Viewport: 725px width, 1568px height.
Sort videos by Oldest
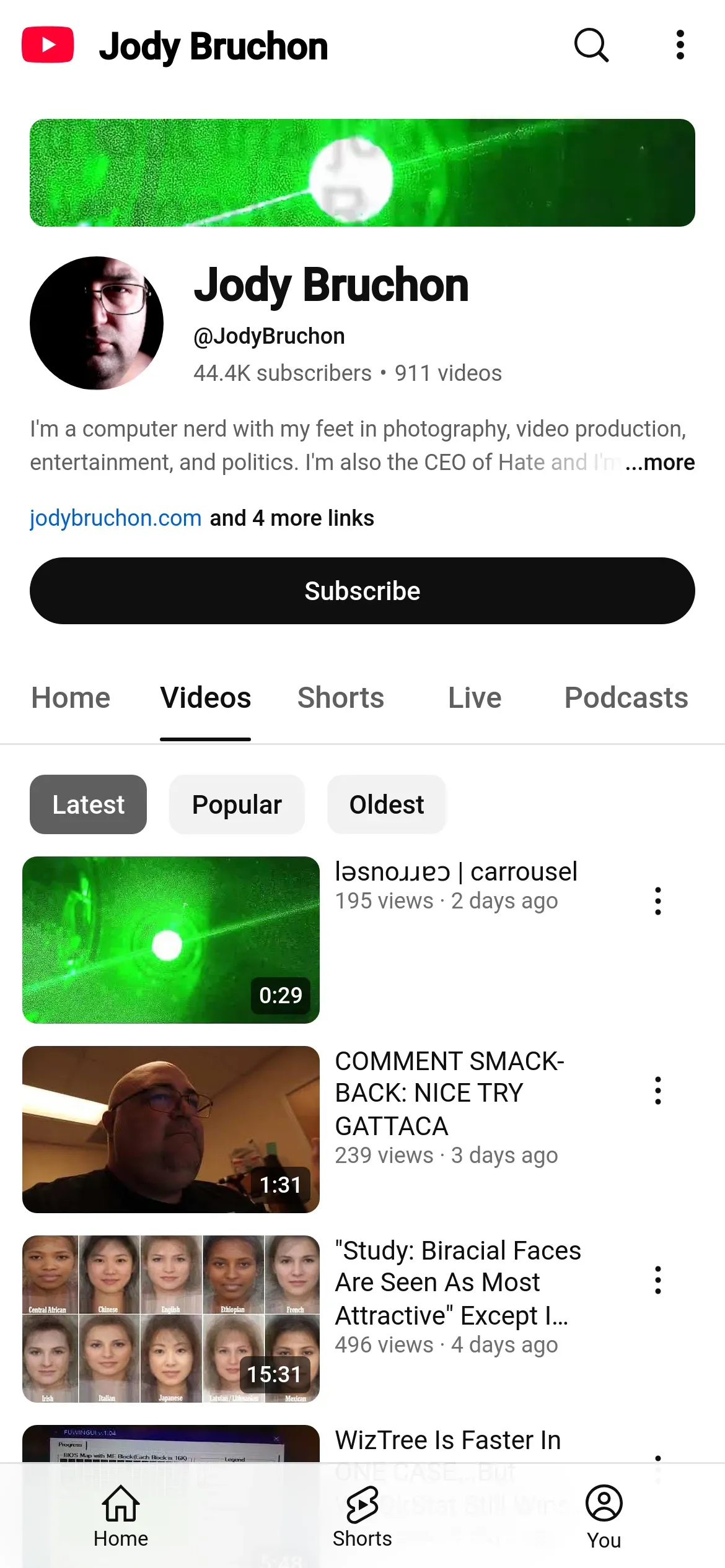pos(387,804)
